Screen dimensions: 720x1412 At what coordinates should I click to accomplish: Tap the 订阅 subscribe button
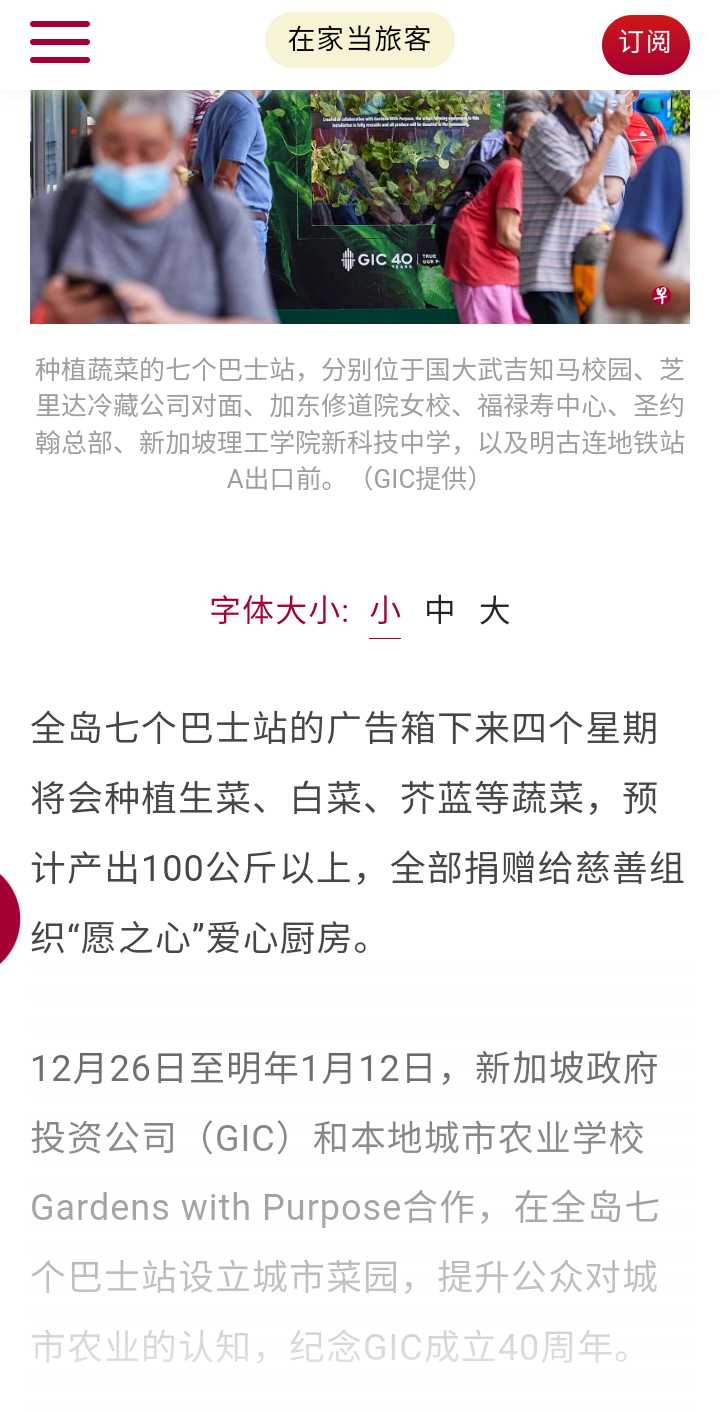(645, 43)
